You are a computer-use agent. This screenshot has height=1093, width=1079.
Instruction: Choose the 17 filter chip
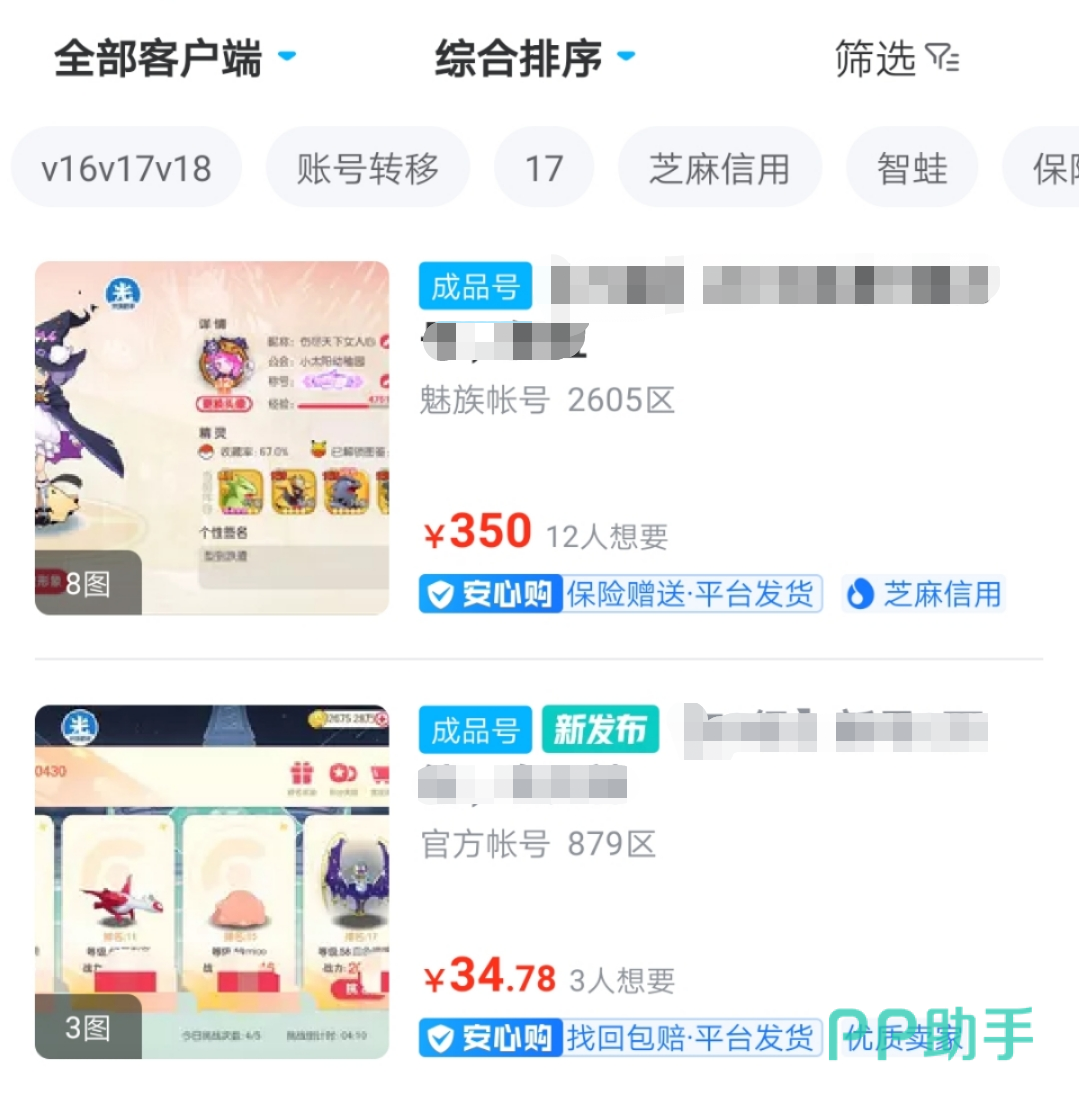(x=544, y=168)
